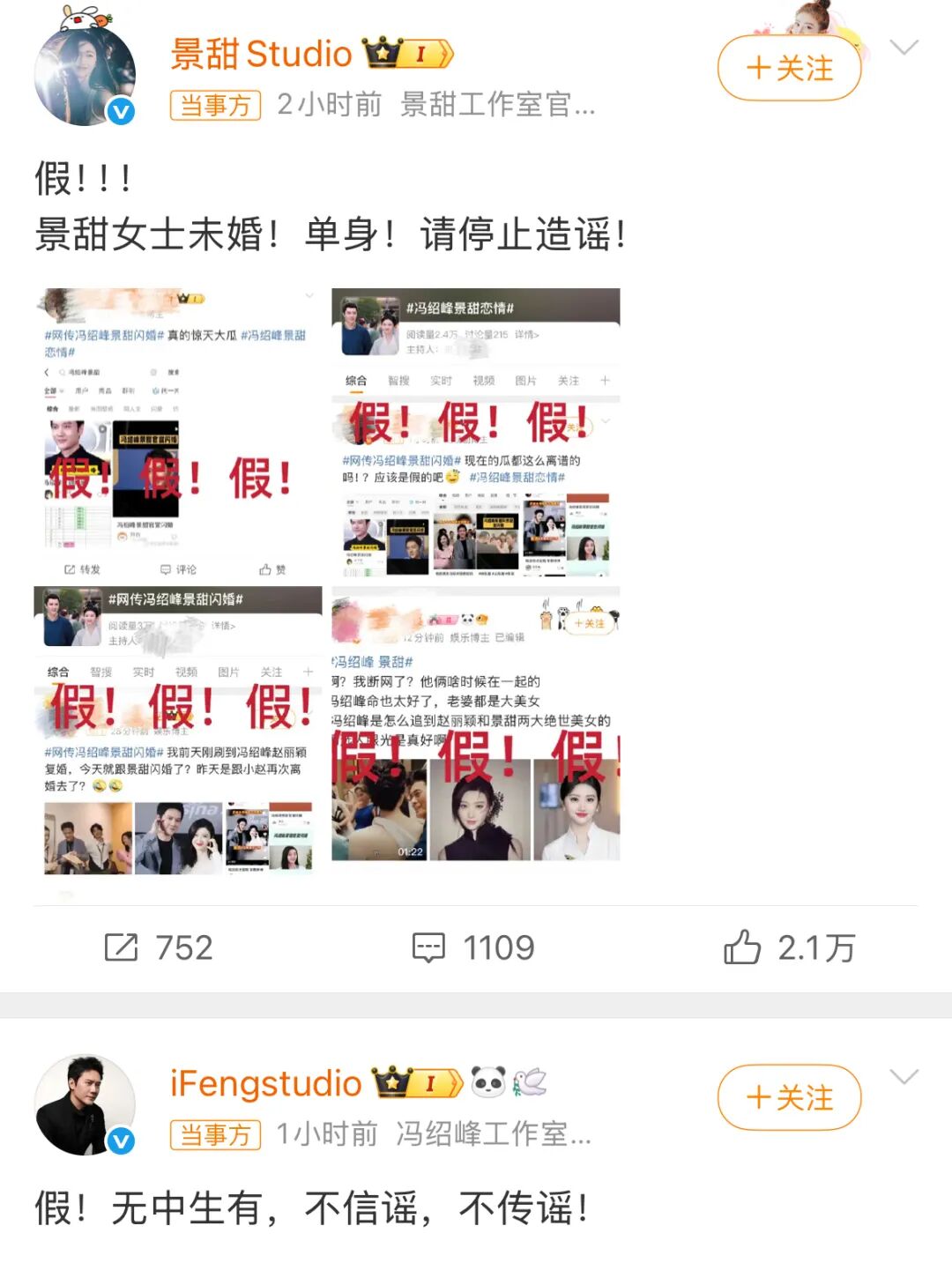
Task: Expand the options chevron on 景甜 Studio's post
Action: coord(904,48)
